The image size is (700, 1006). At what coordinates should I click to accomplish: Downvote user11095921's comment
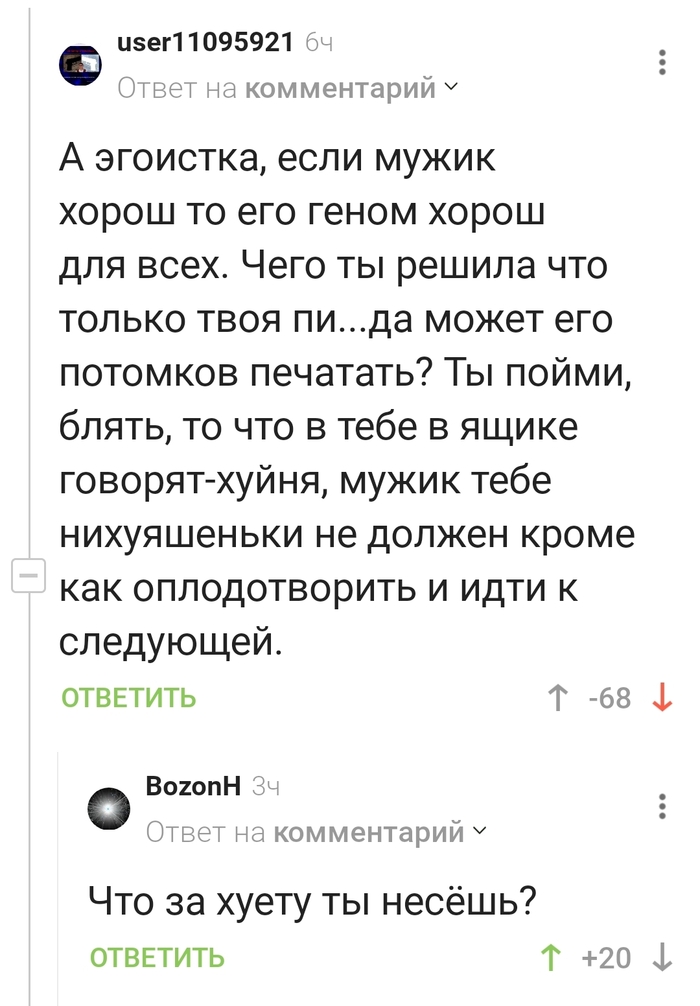[x=662, y=697]
